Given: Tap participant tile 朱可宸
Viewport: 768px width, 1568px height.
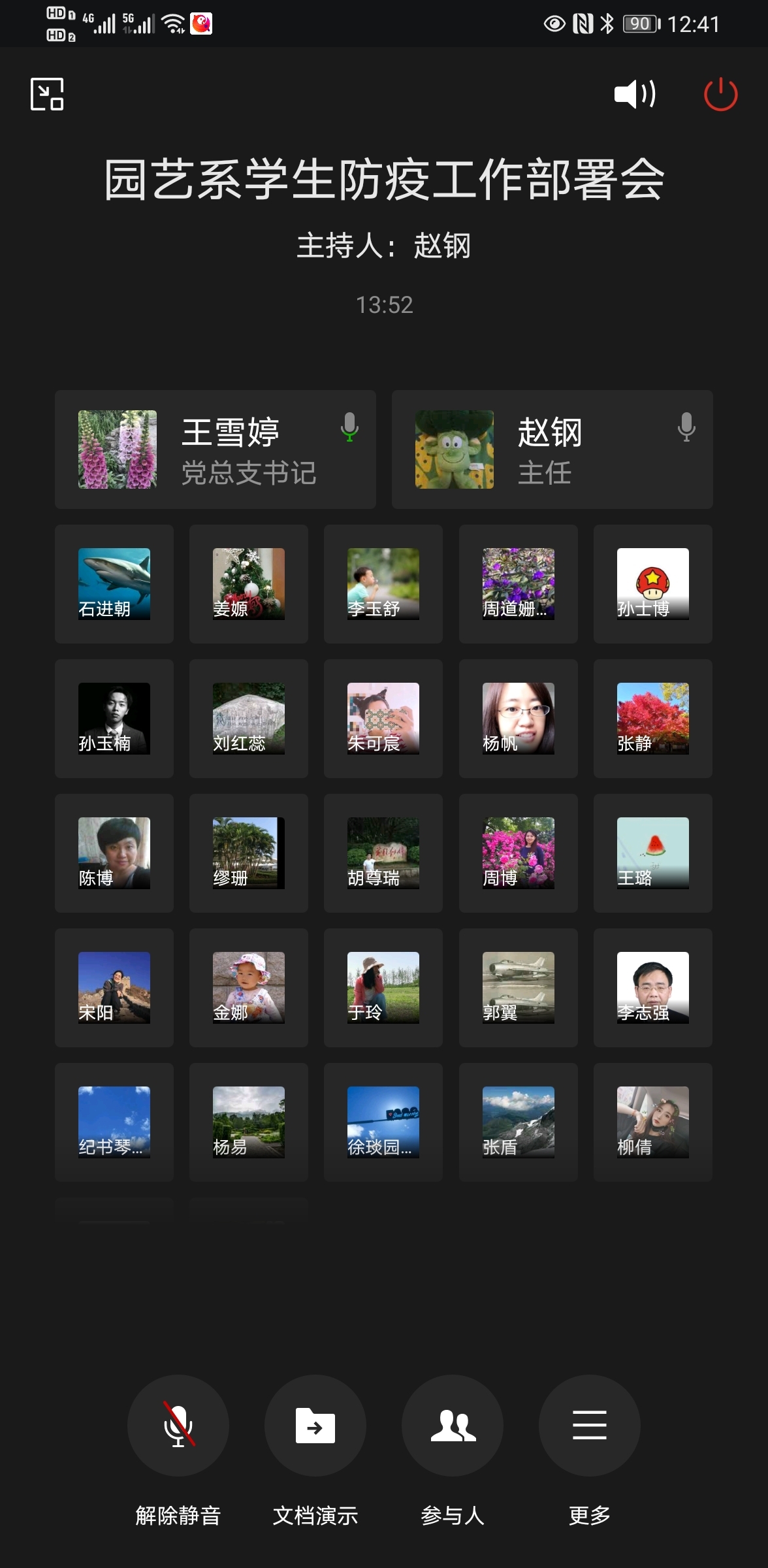Looking at the screenshot, I should [x=383, y=719].
